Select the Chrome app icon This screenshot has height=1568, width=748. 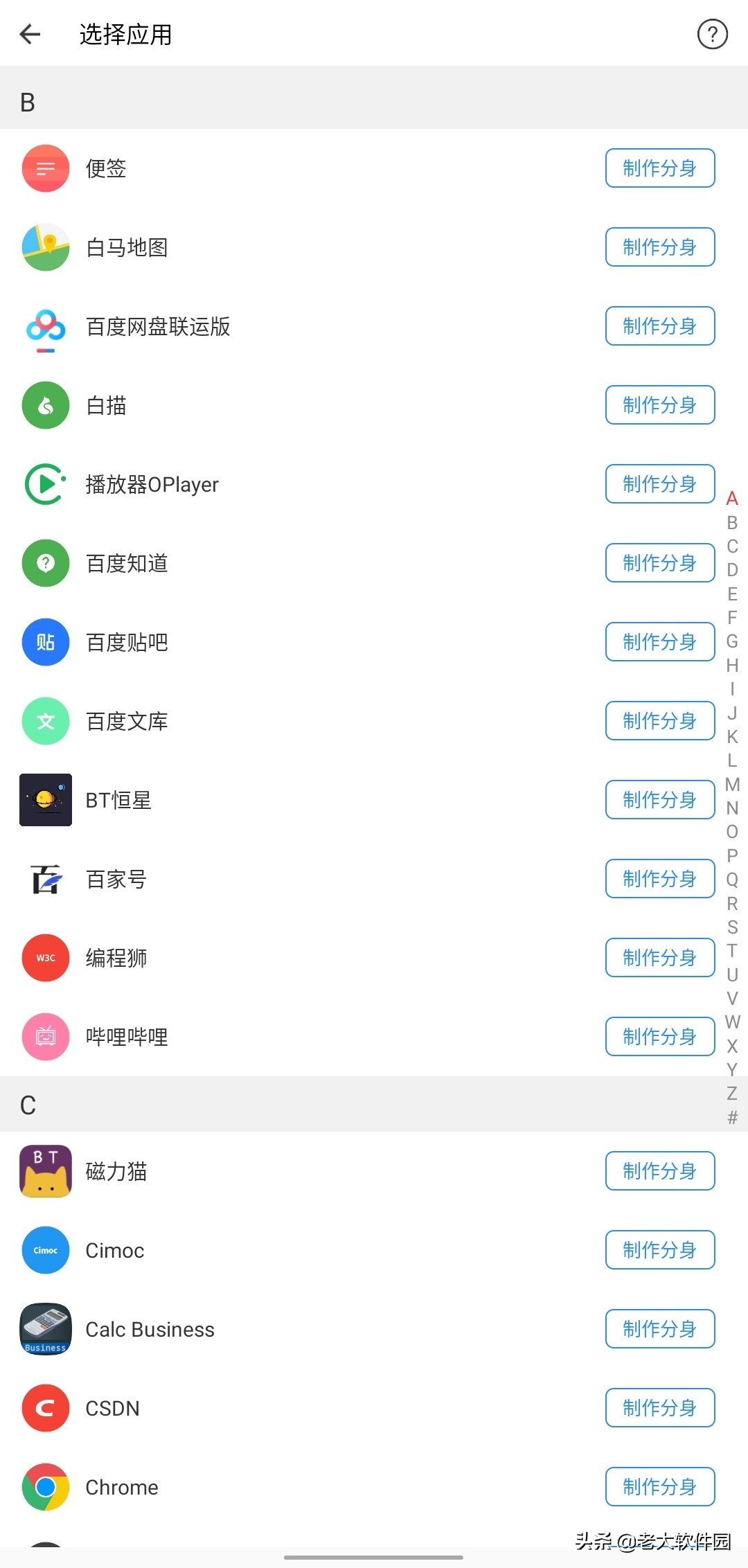tap(45, 1487)
